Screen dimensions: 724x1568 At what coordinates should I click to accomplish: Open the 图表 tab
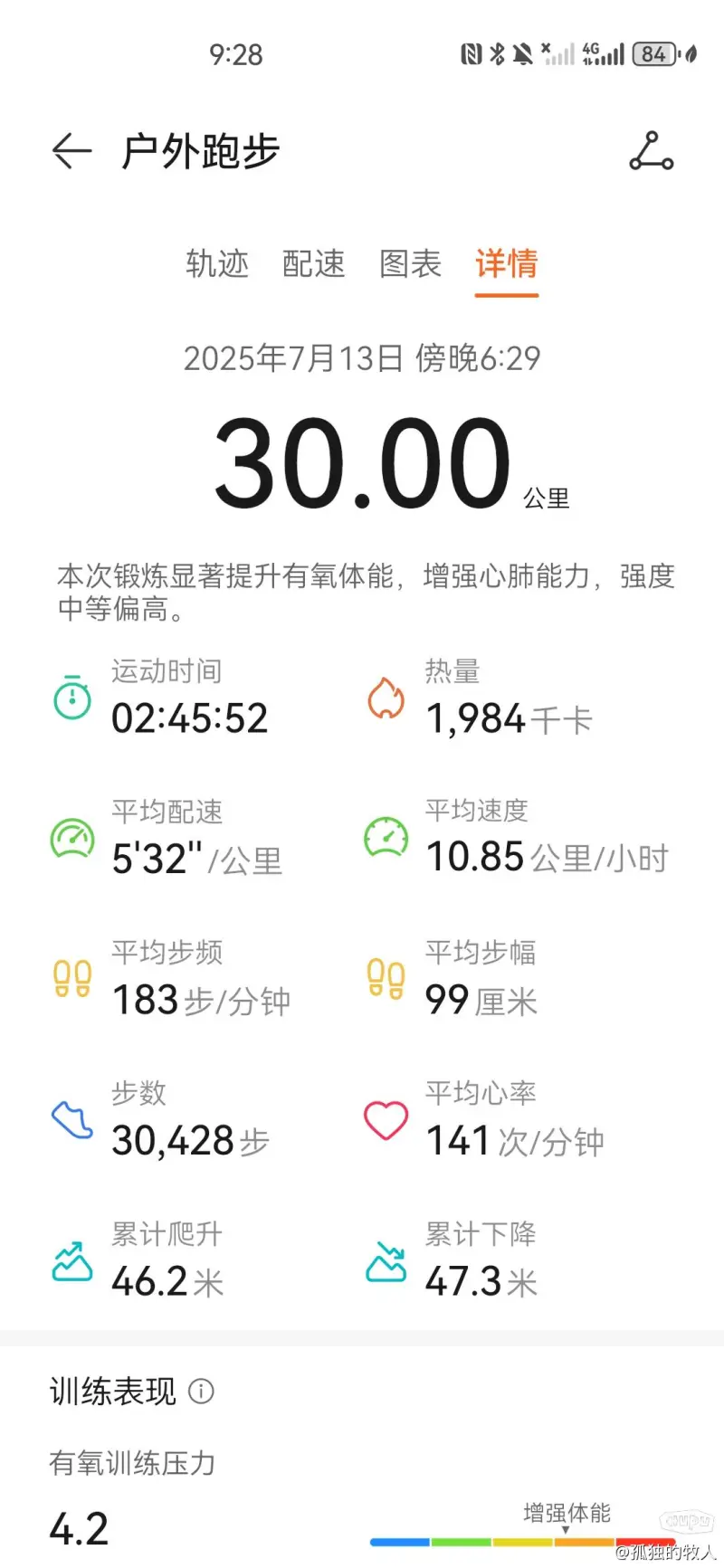point(411,263)
